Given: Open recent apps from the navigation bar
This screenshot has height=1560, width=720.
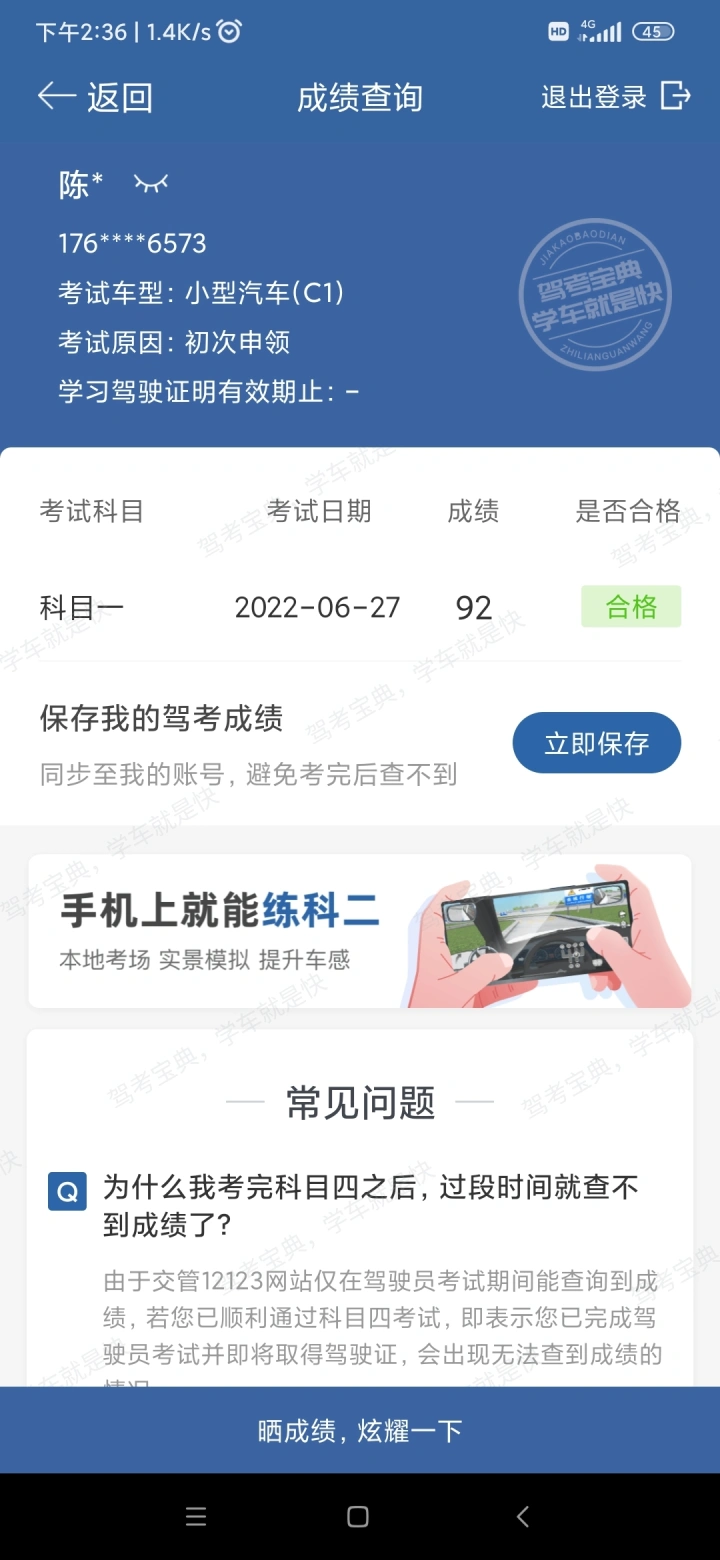Looking at the screenshot, I should point(196,1516).
